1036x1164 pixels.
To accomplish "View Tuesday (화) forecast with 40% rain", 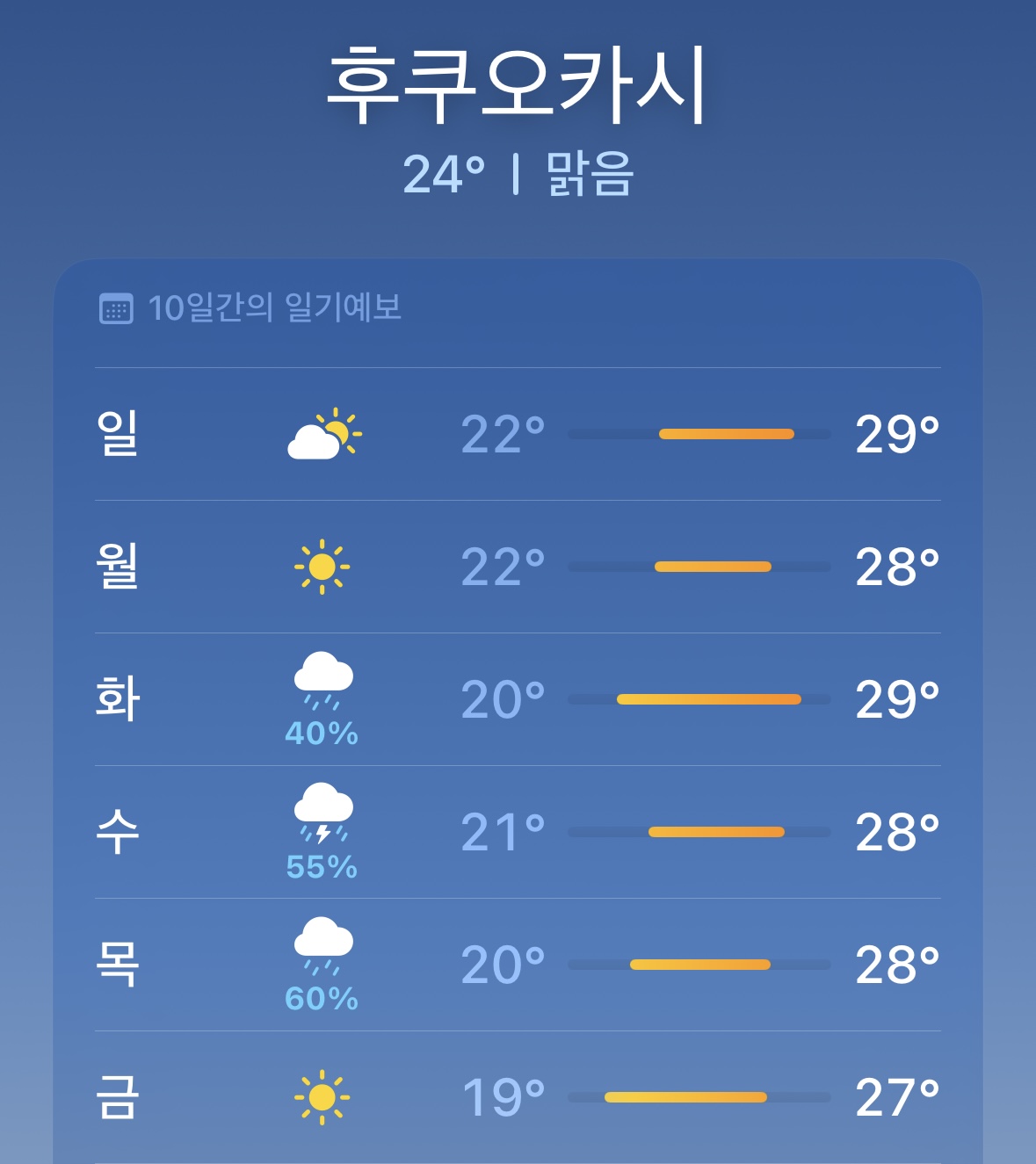I will click(518, 699).
